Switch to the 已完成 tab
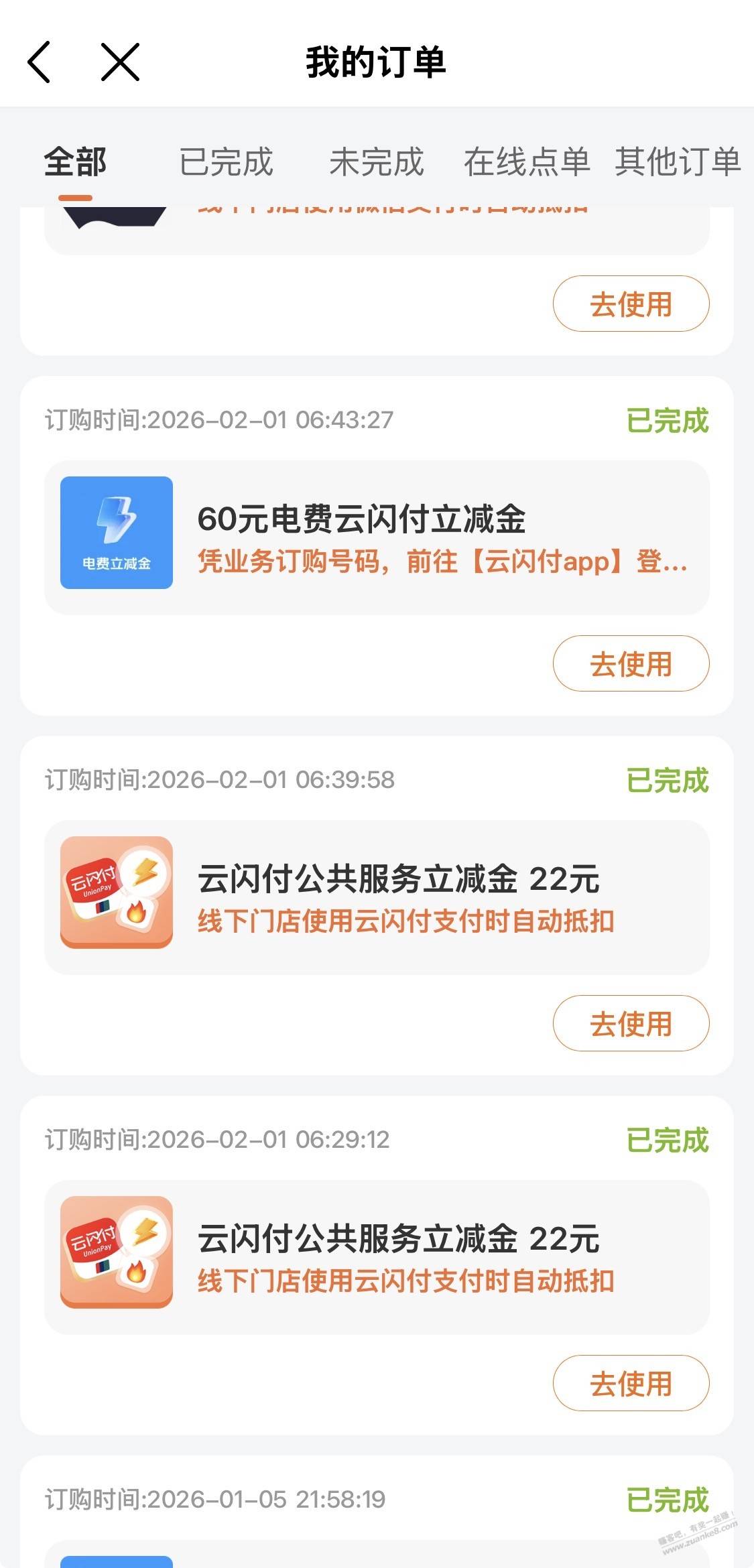The width and height of the screenshot is (754, 1568). [x=227, y=162]
